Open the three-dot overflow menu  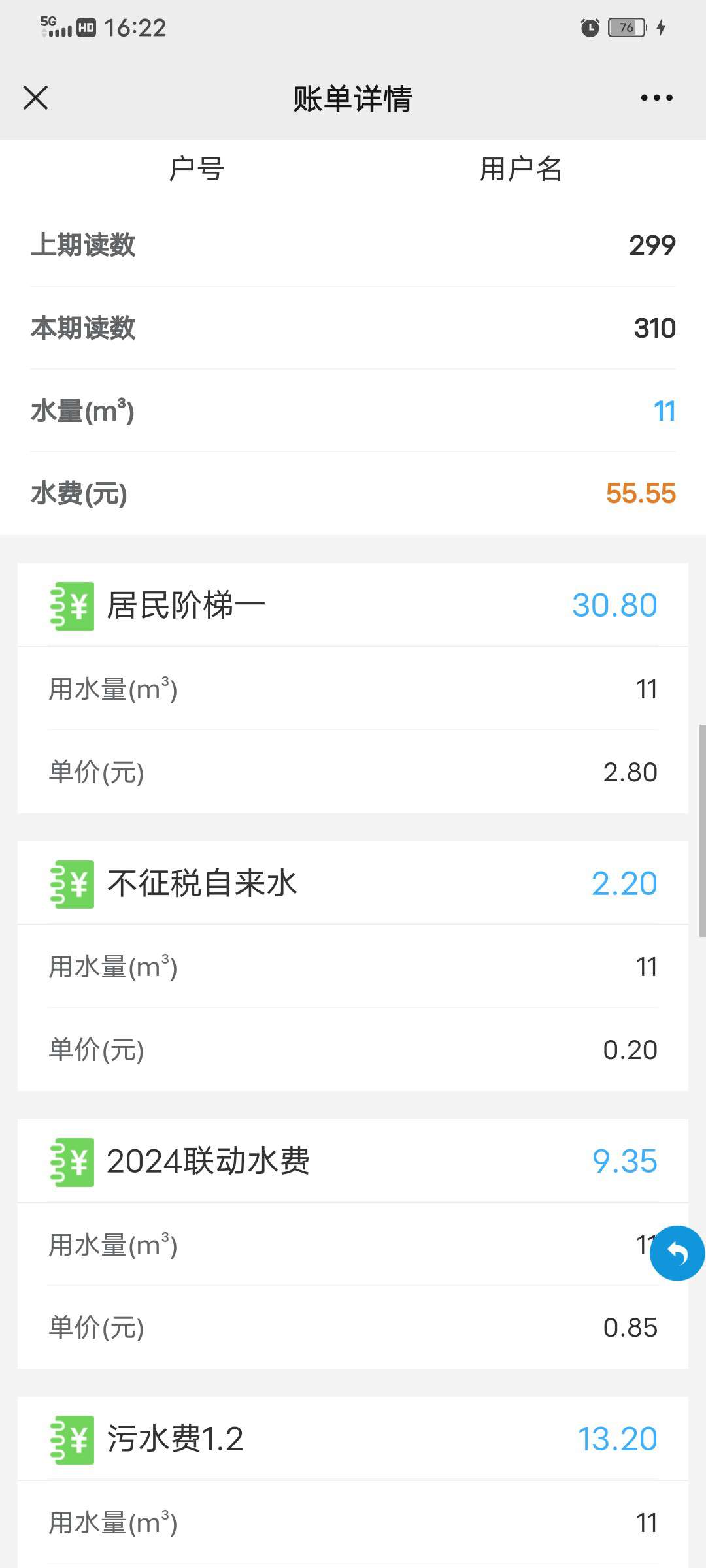tap(656, 98)
